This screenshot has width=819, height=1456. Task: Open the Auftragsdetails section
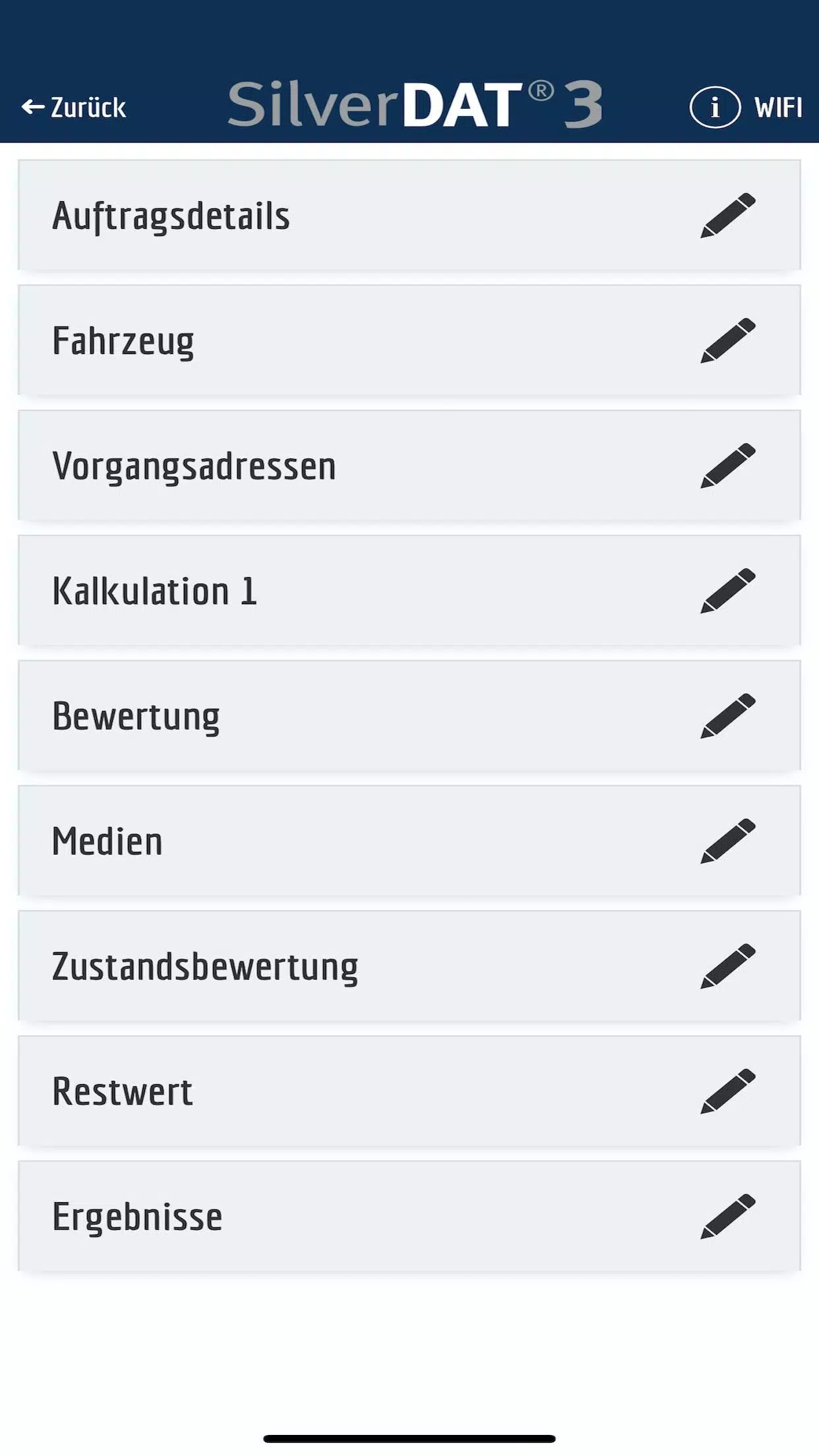(x=409, y=216)
